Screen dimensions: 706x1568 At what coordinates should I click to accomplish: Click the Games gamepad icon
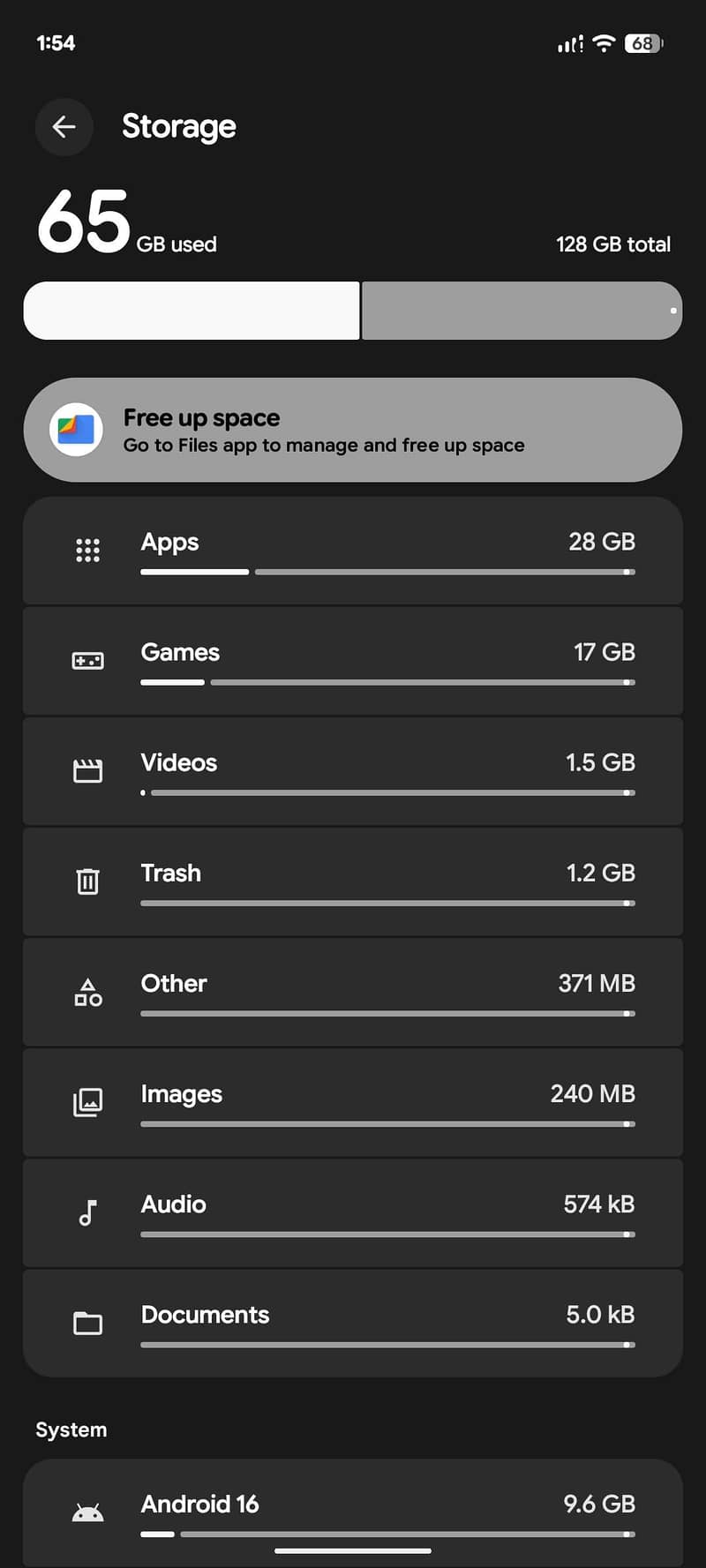[87, 660]
